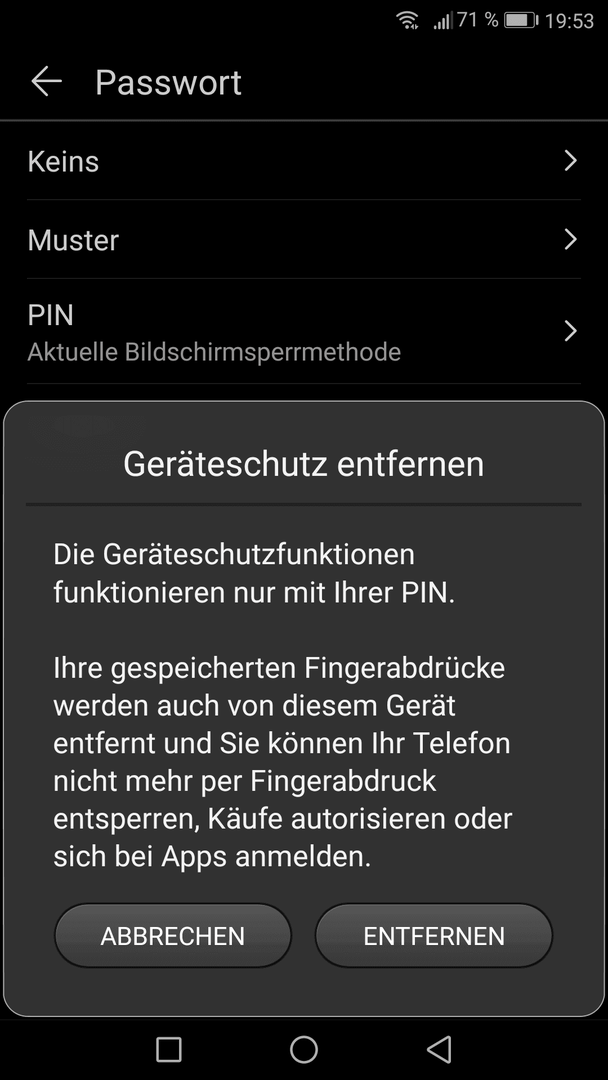Open the Muster lock option
This screenshot has height=1080, width=608.
click(304, 240)
